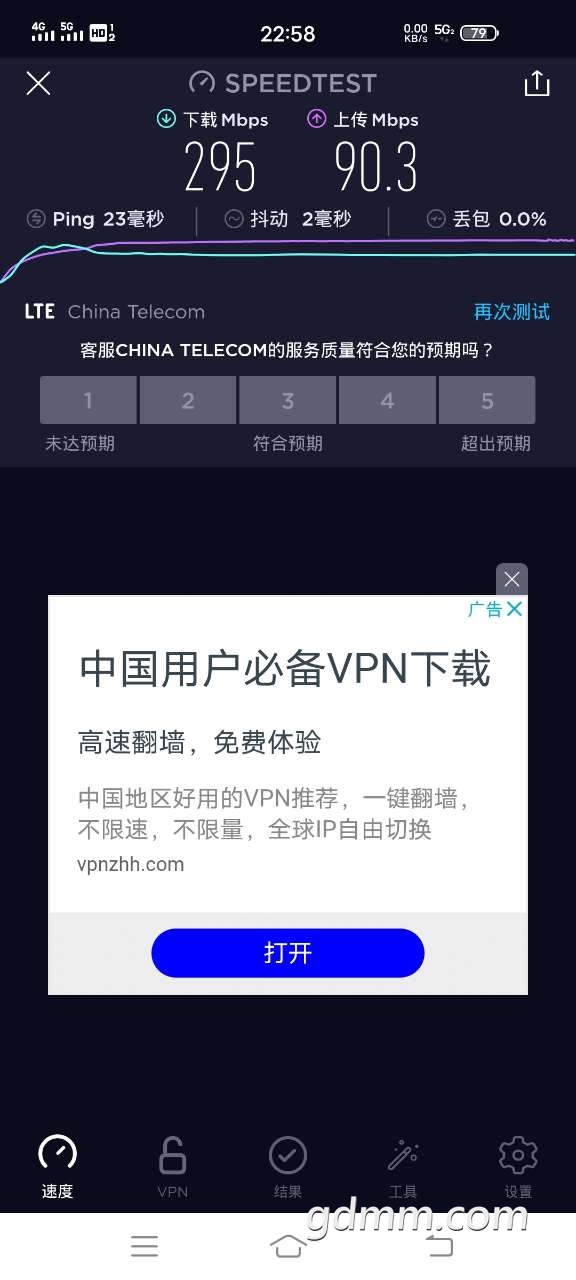Rate China Telecom service as 1
Screen dimensions: 576x1280
point(88,400)
